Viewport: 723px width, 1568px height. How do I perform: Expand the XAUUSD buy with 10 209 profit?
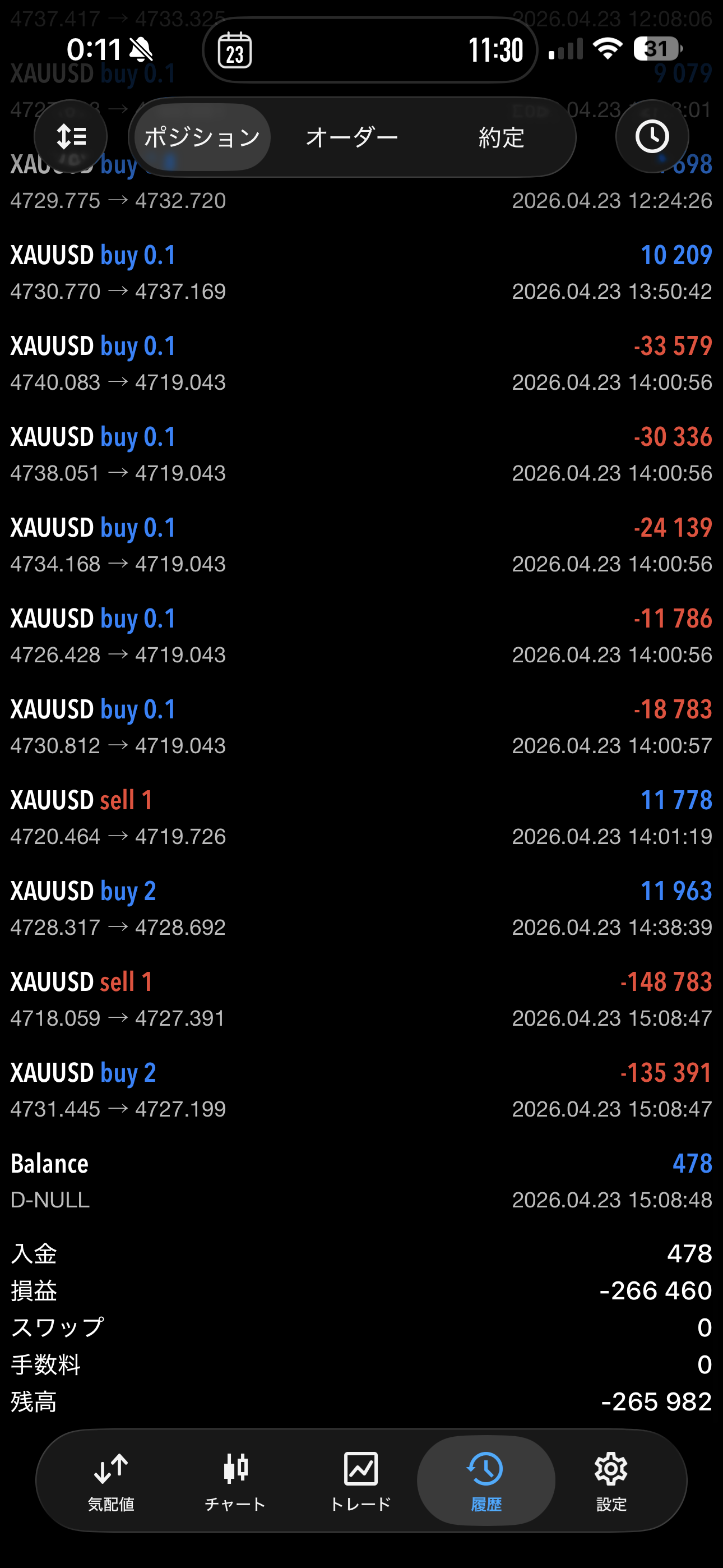pos(361,273)
